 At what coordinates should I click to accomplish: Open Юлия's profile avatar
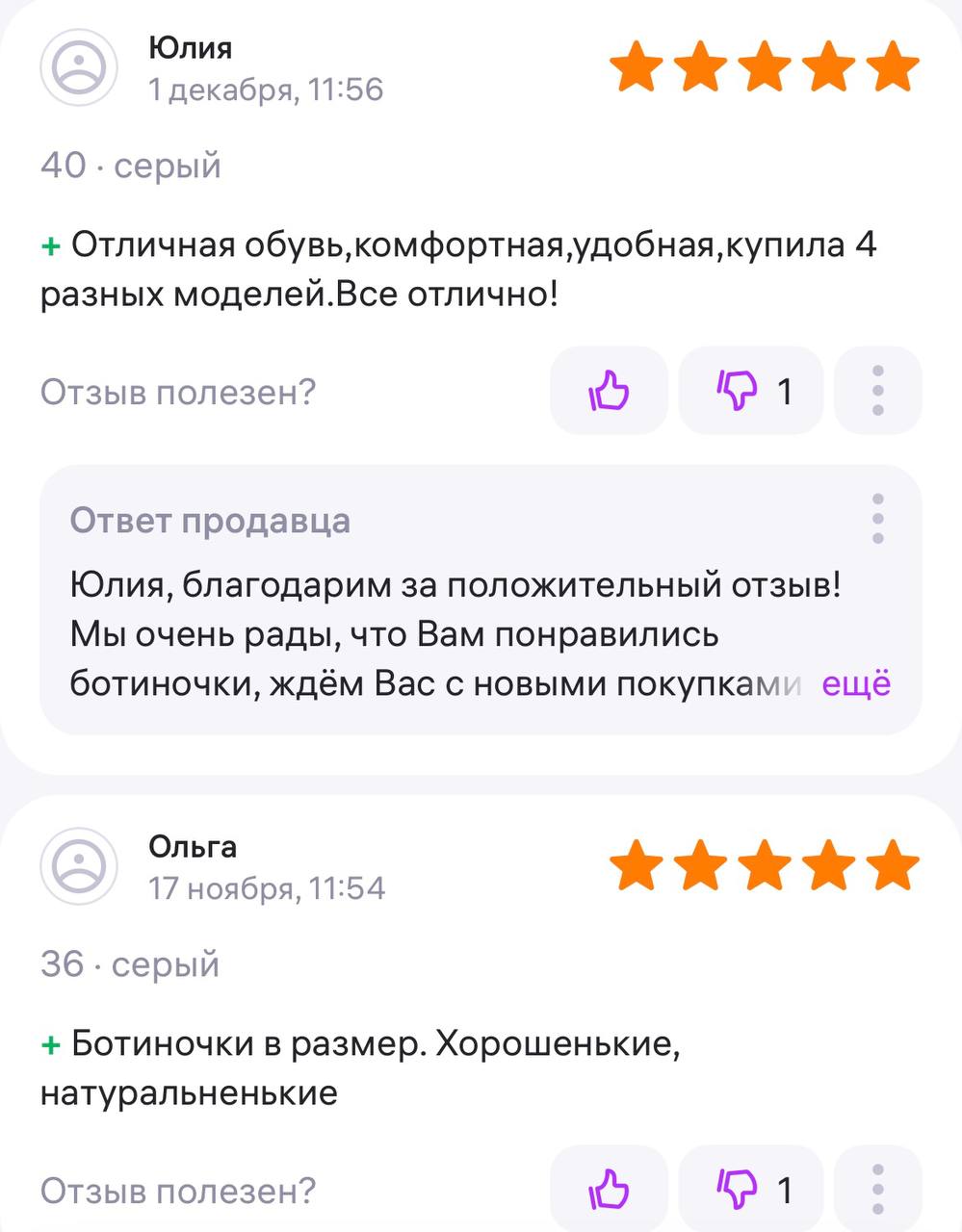[79, 67]
